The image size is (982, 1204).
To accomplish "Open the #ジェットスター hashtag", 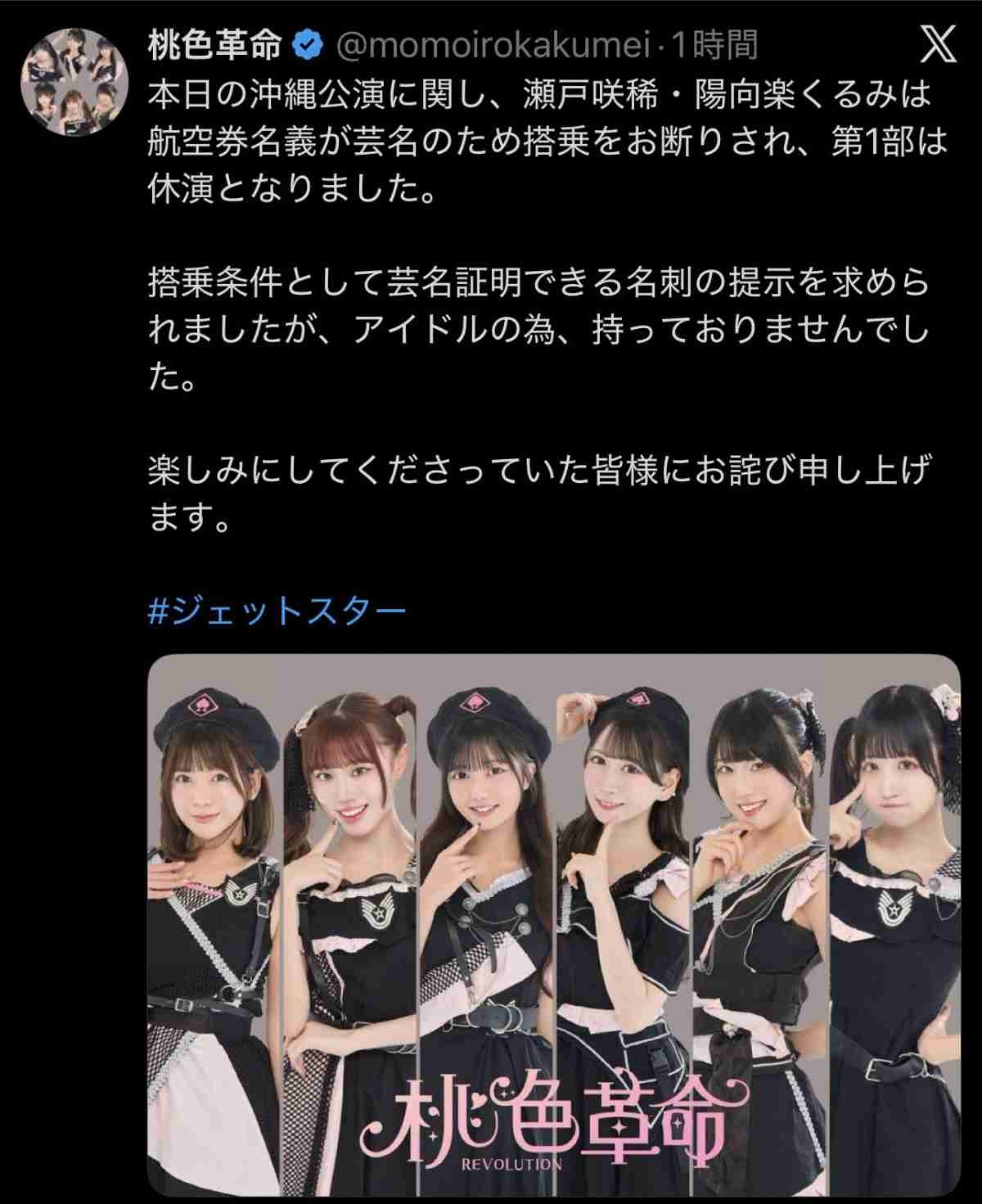I will [277, 611].
